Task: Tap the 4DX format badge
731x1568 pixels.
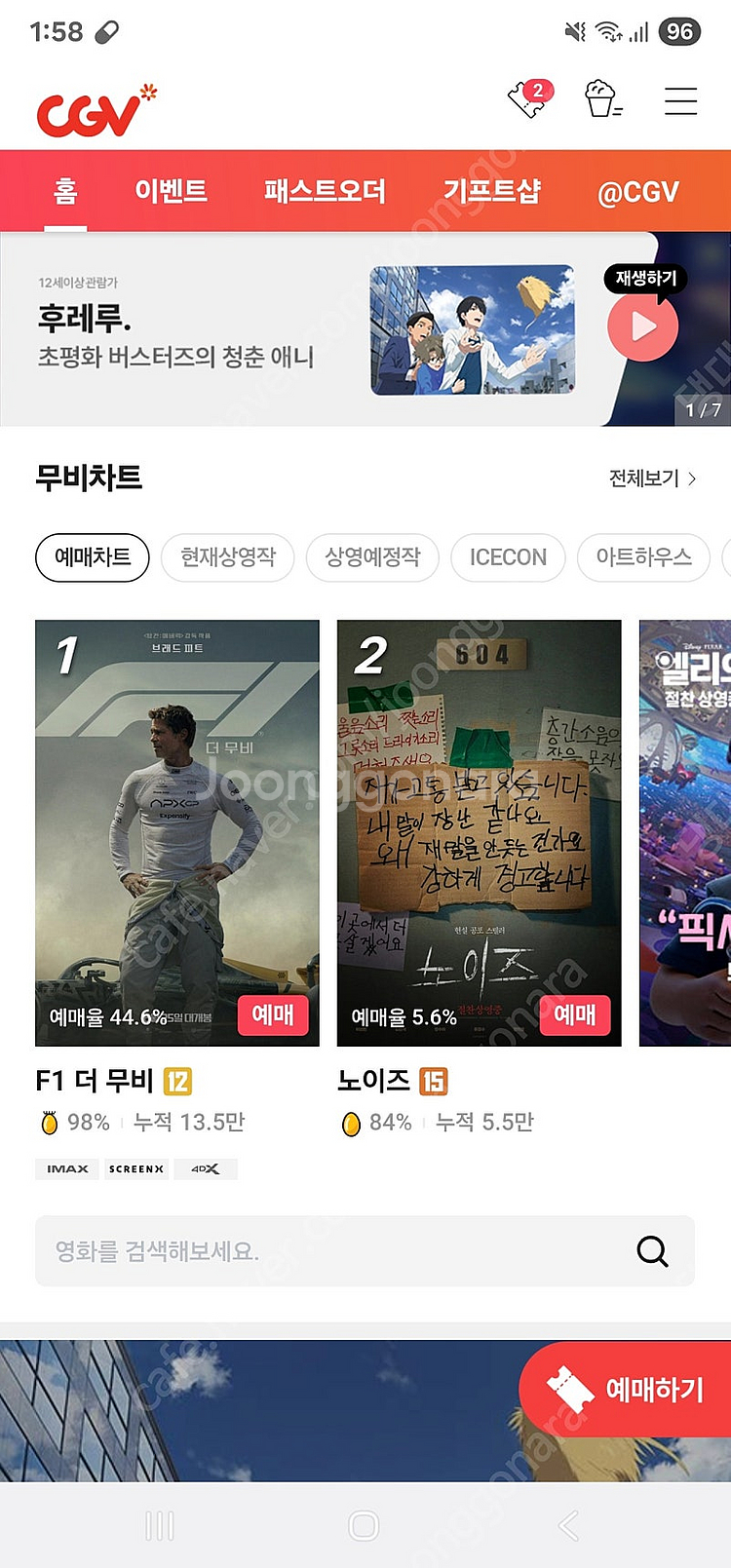Action: (206, 1168)
